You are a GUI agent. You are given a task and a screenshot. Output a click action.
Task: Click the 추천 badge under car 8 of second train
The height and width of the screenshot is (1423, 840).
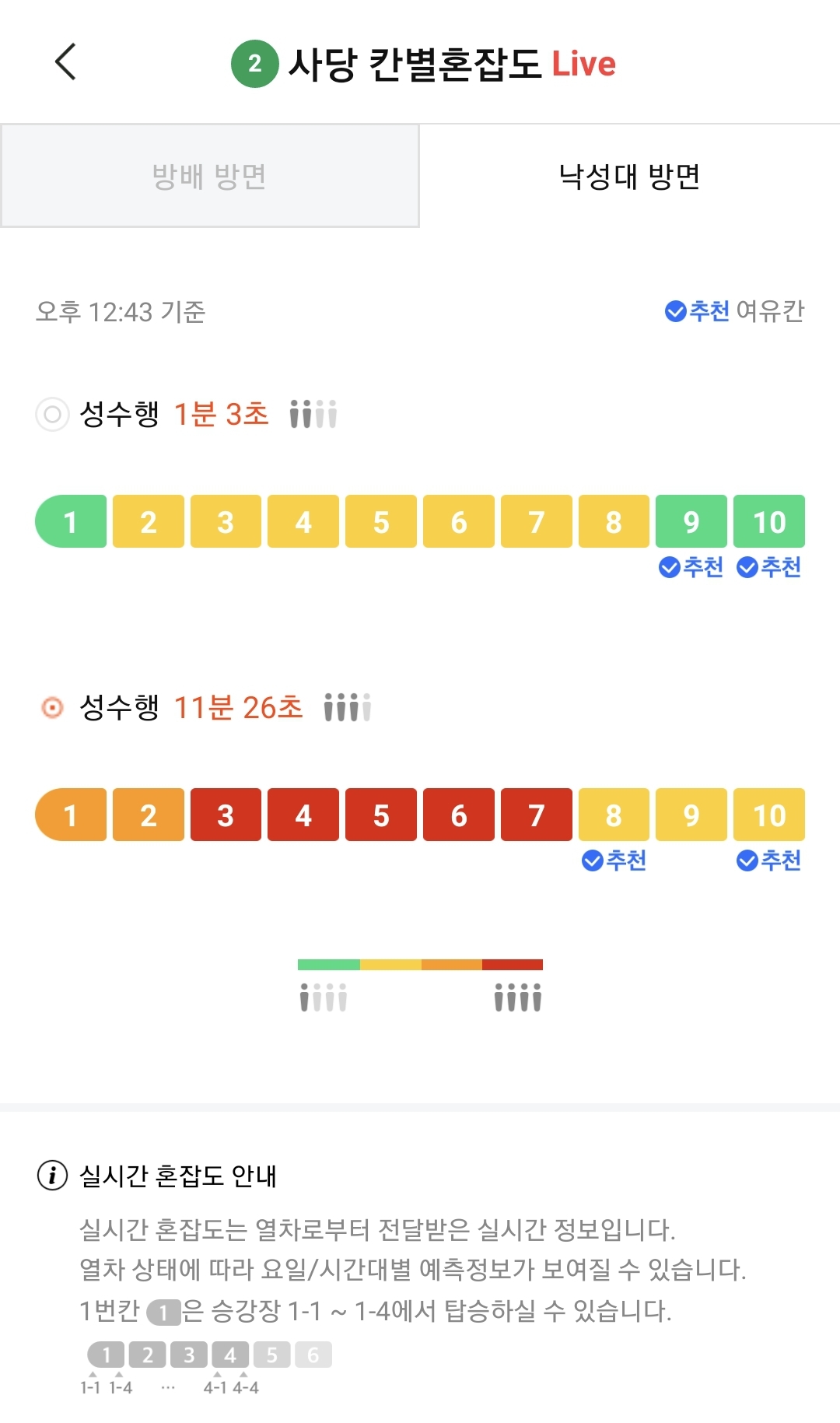tap(614, 860)
